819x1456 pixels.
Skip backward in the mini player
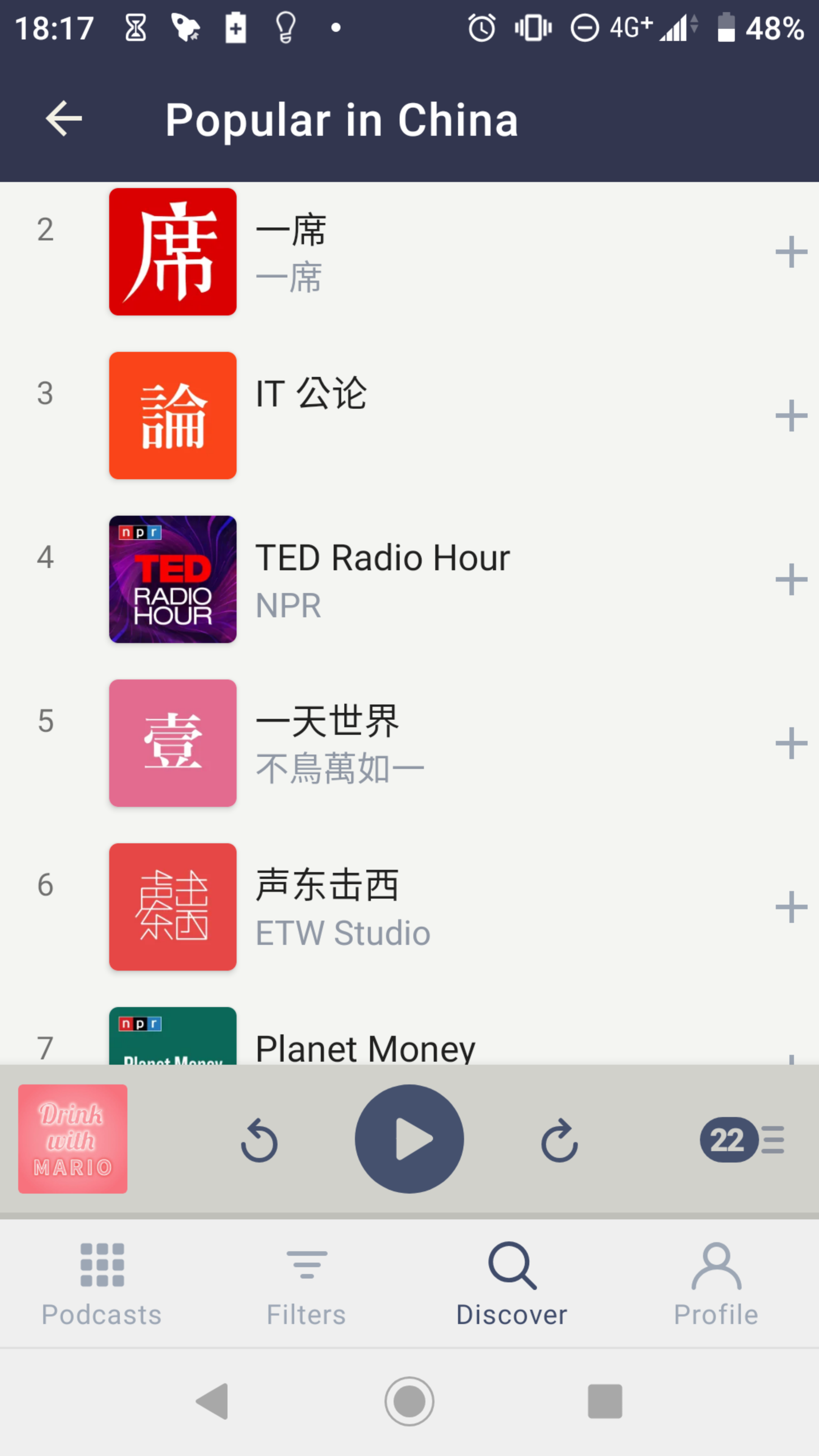tap(259, 1140)
